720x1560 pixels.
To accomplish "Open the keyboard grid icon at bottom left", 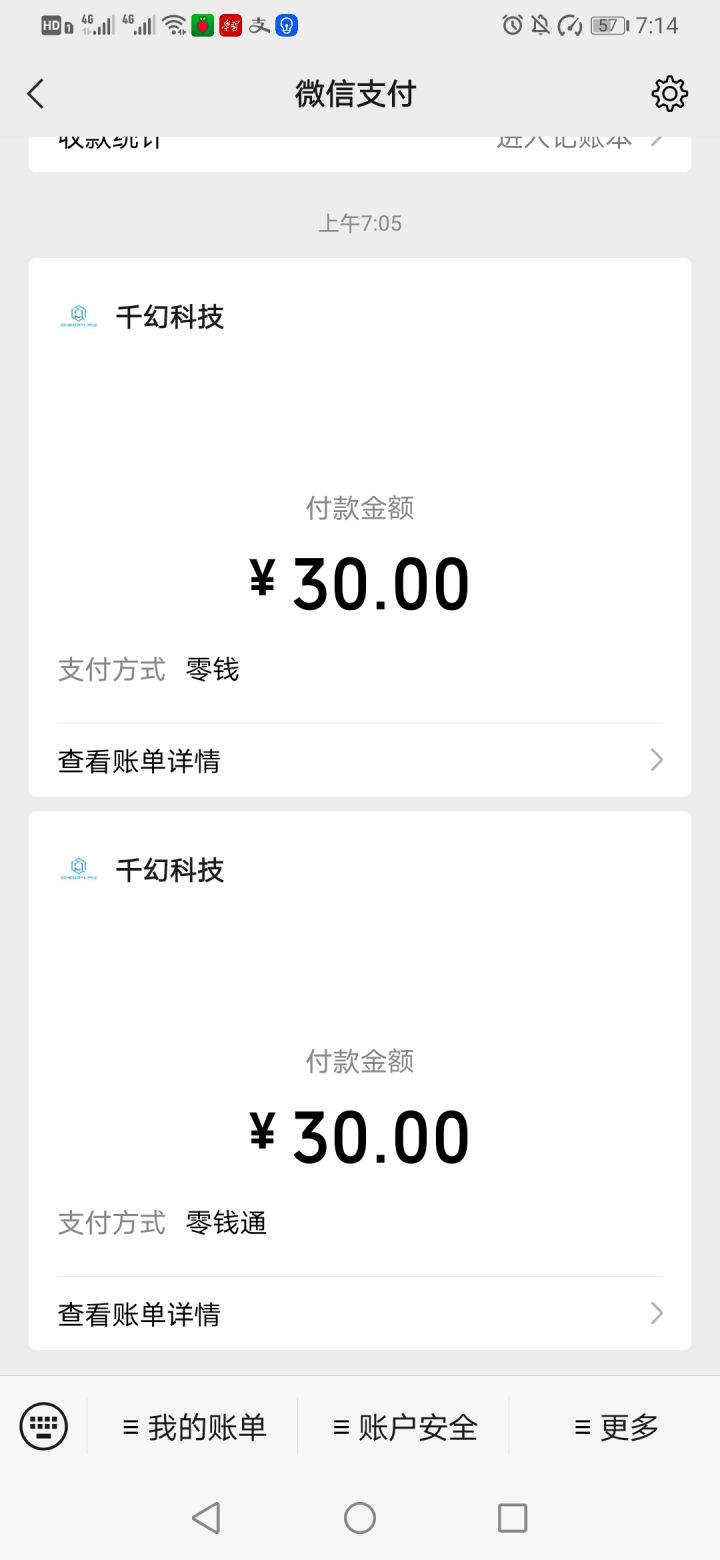I will tap(42, 1426).
